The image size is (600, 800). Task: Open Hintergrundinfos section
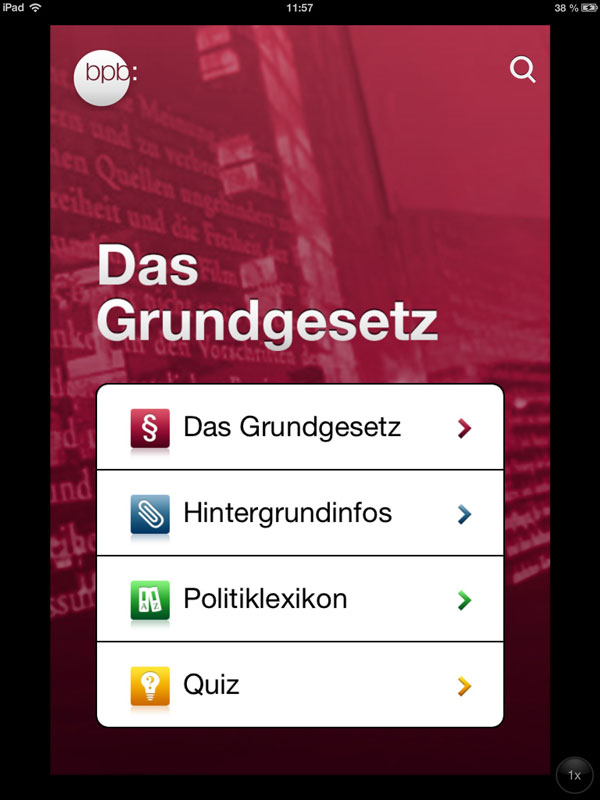click(x=300, y=514)
